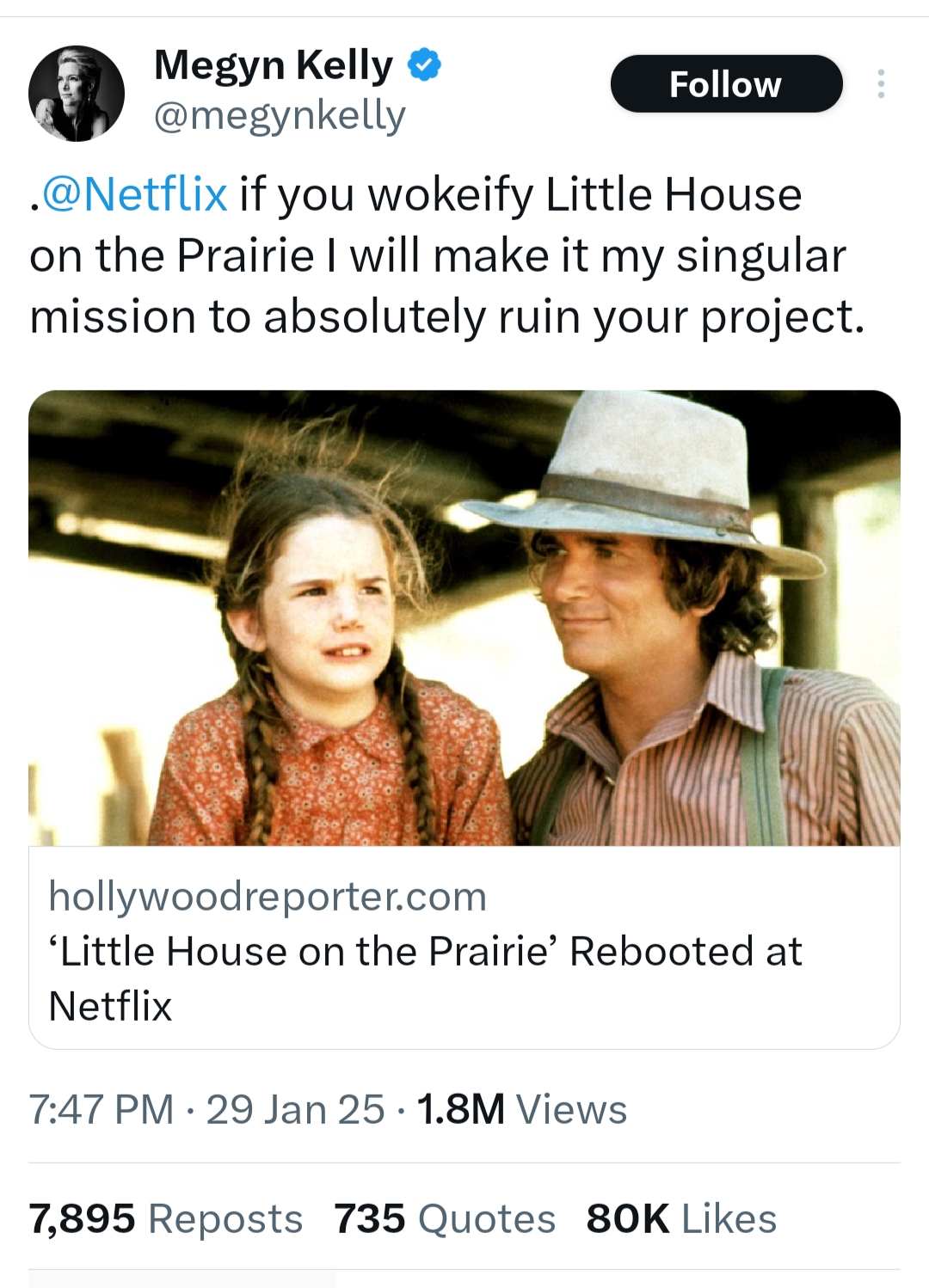This screenshot has height=1288, width=929.
Task: Follow Megyn Kelly's account
Action: [725, 84]
